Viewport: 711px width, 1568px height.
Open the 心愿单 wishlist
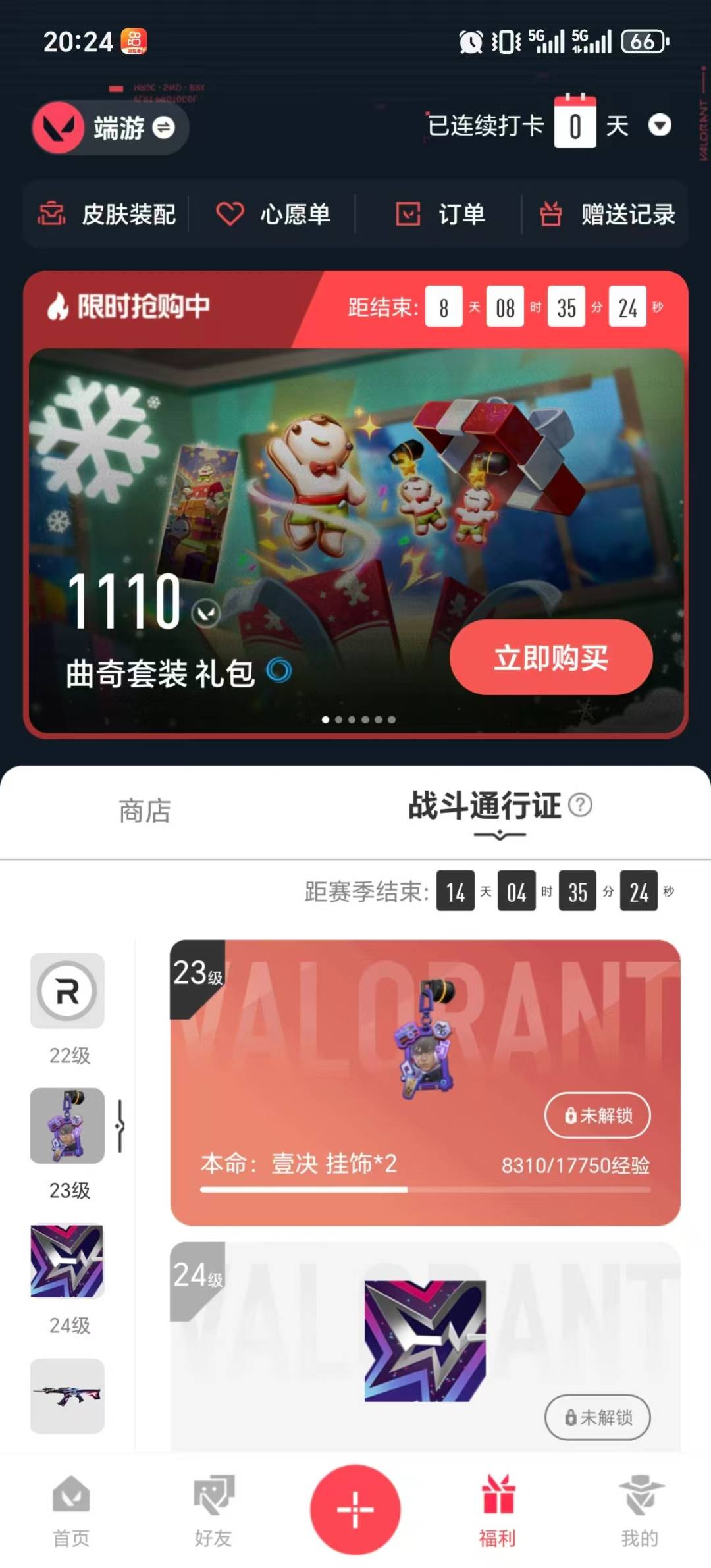[x=273, y=215]
